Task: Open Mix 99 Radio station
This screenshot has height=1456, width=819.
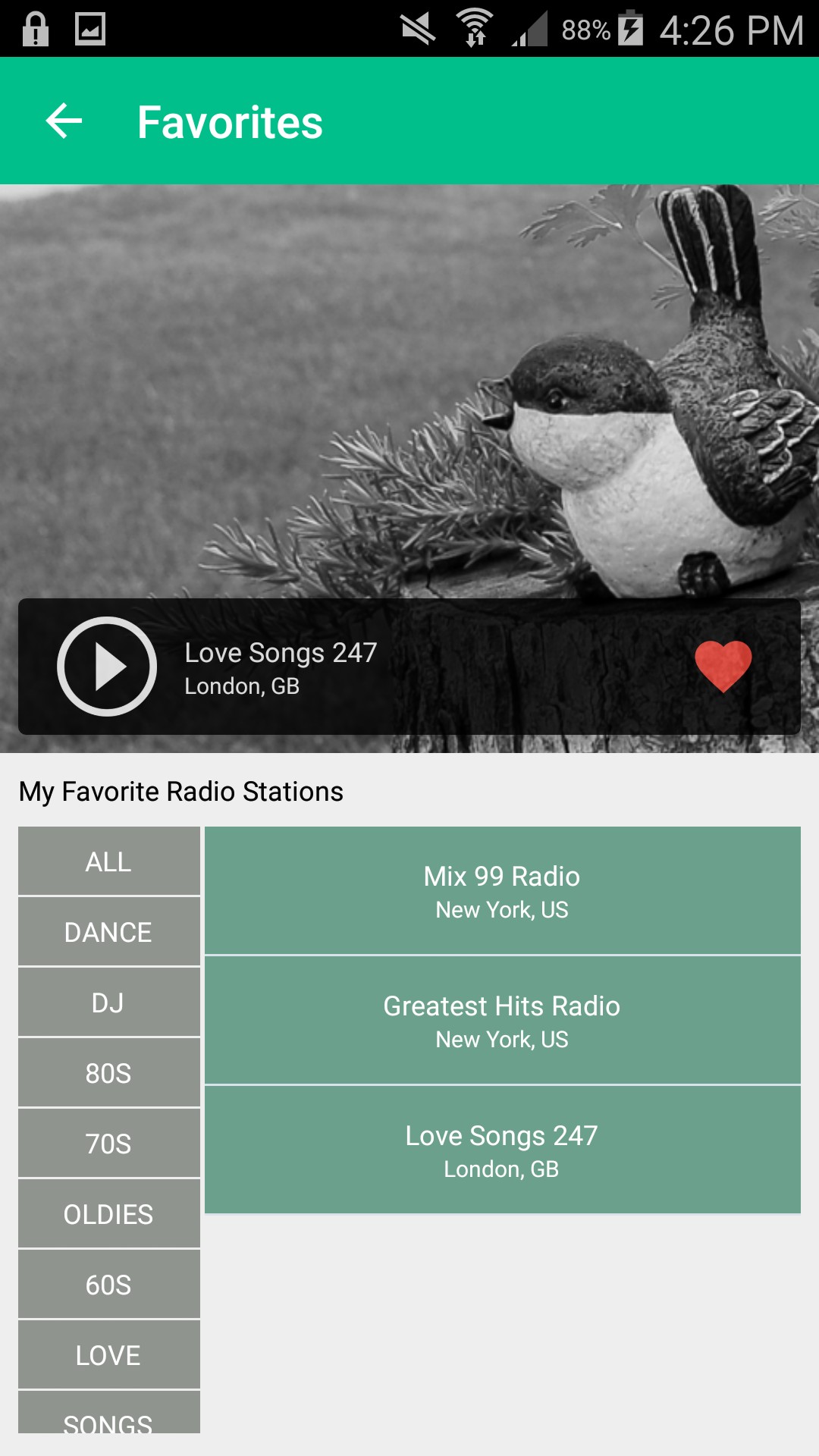Action: [x=503, y=890]
